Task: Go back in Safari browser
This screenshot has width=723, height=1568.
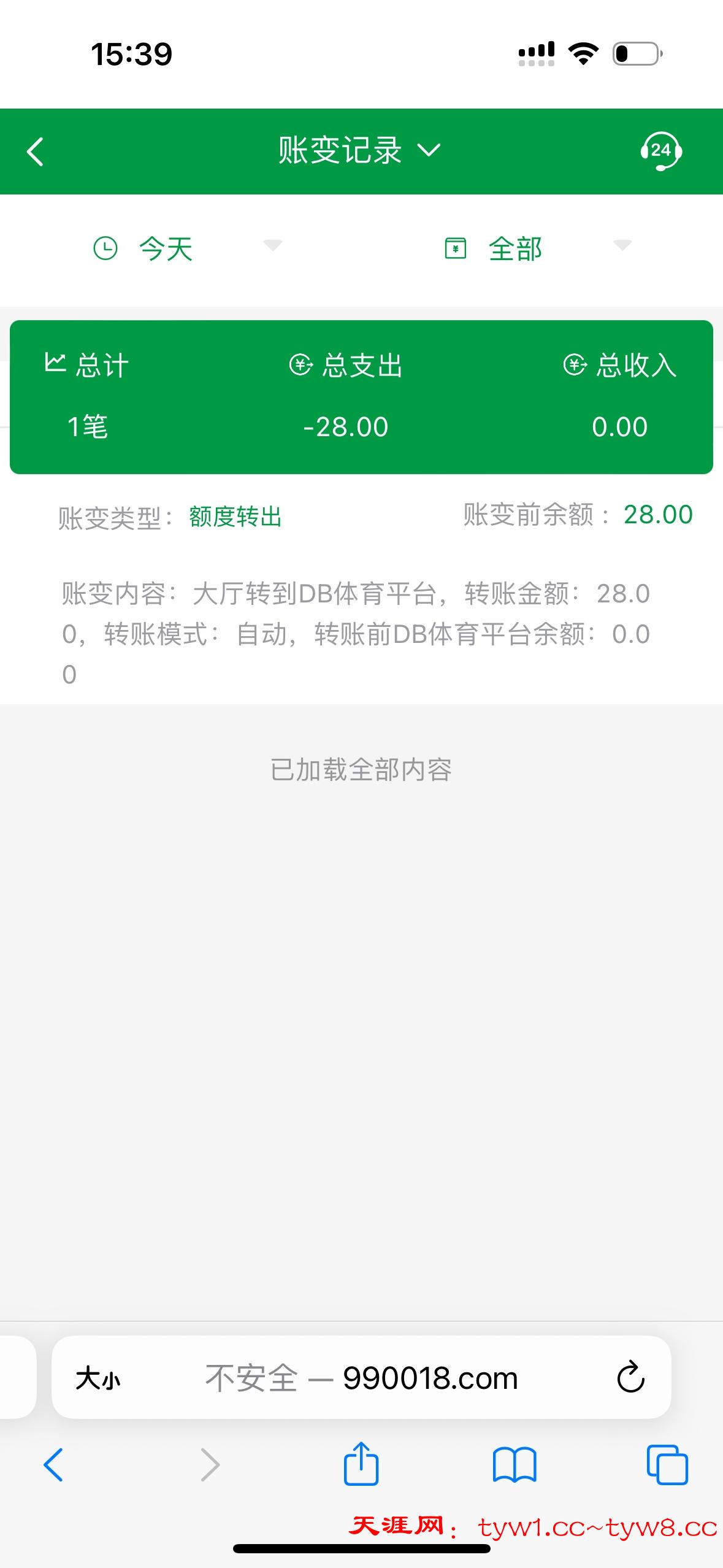Action: (x=53, y=1465)
